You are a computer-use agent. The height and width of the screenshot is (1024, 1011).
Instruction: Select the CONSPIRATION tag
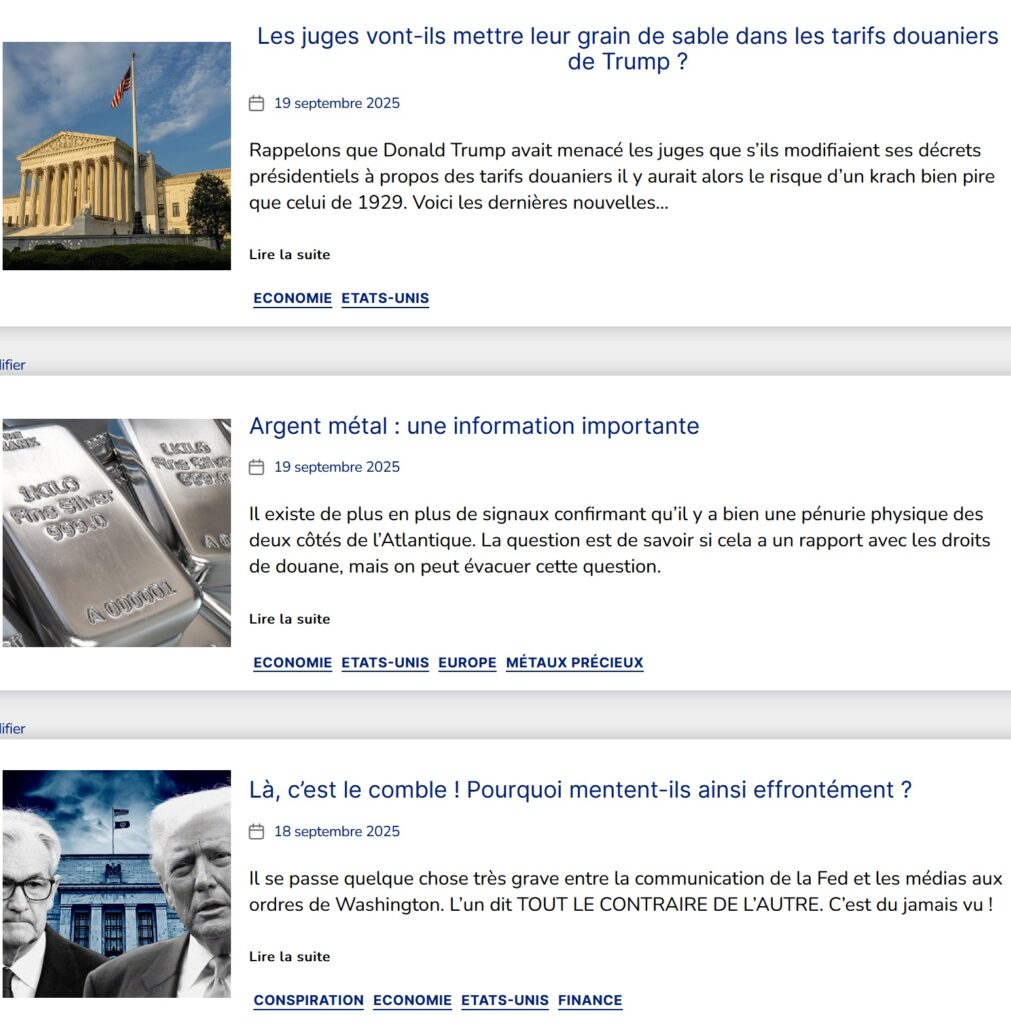[308, 1000]
